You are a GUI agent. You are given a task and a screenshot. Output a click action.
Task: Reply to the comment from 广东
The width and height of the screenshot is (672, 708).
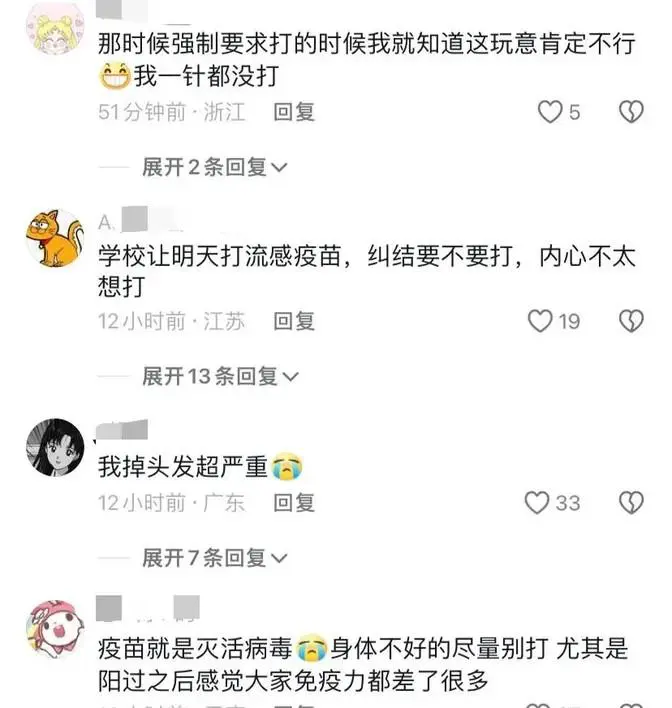pos(294,502)
